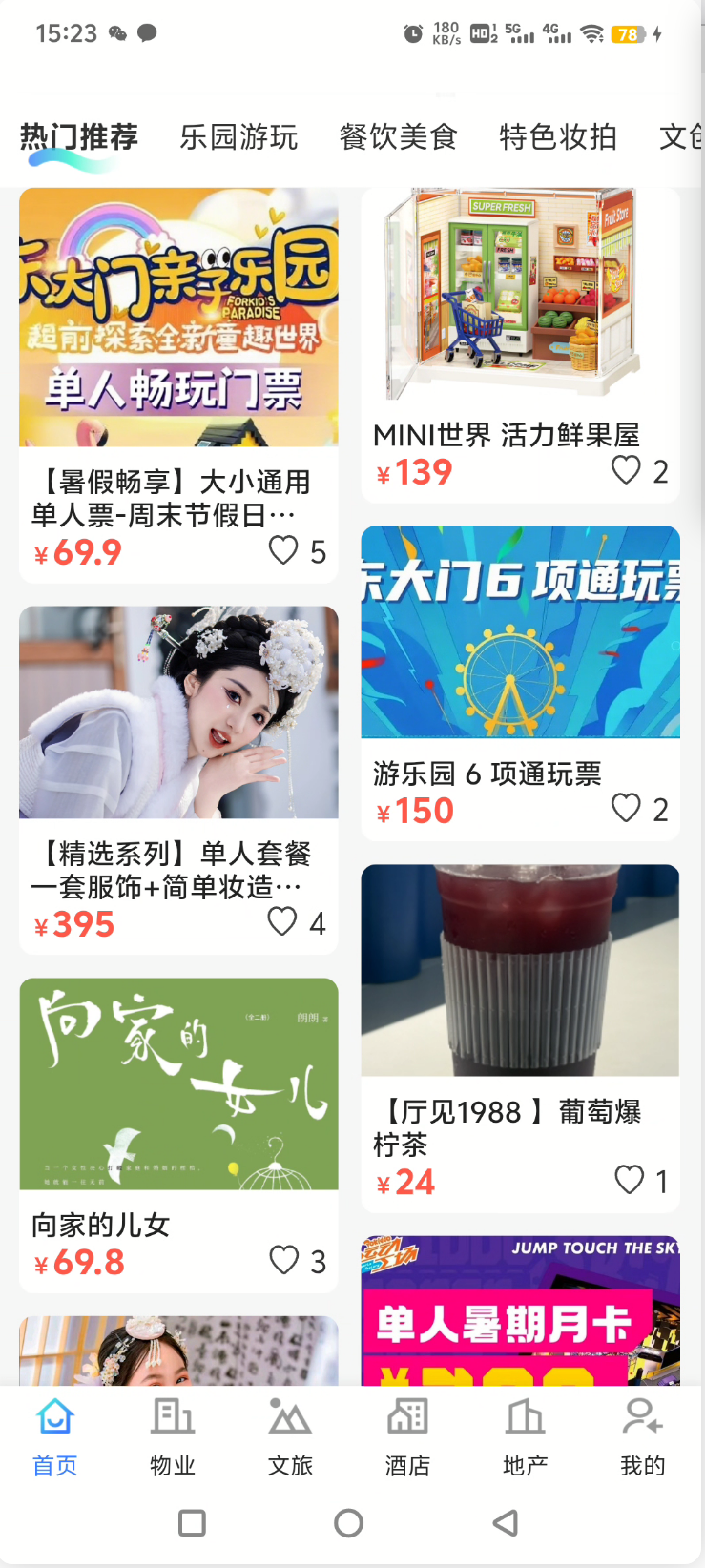Open the 酒店 section
705x1568 pixels.
click(x=407, y=1436)
